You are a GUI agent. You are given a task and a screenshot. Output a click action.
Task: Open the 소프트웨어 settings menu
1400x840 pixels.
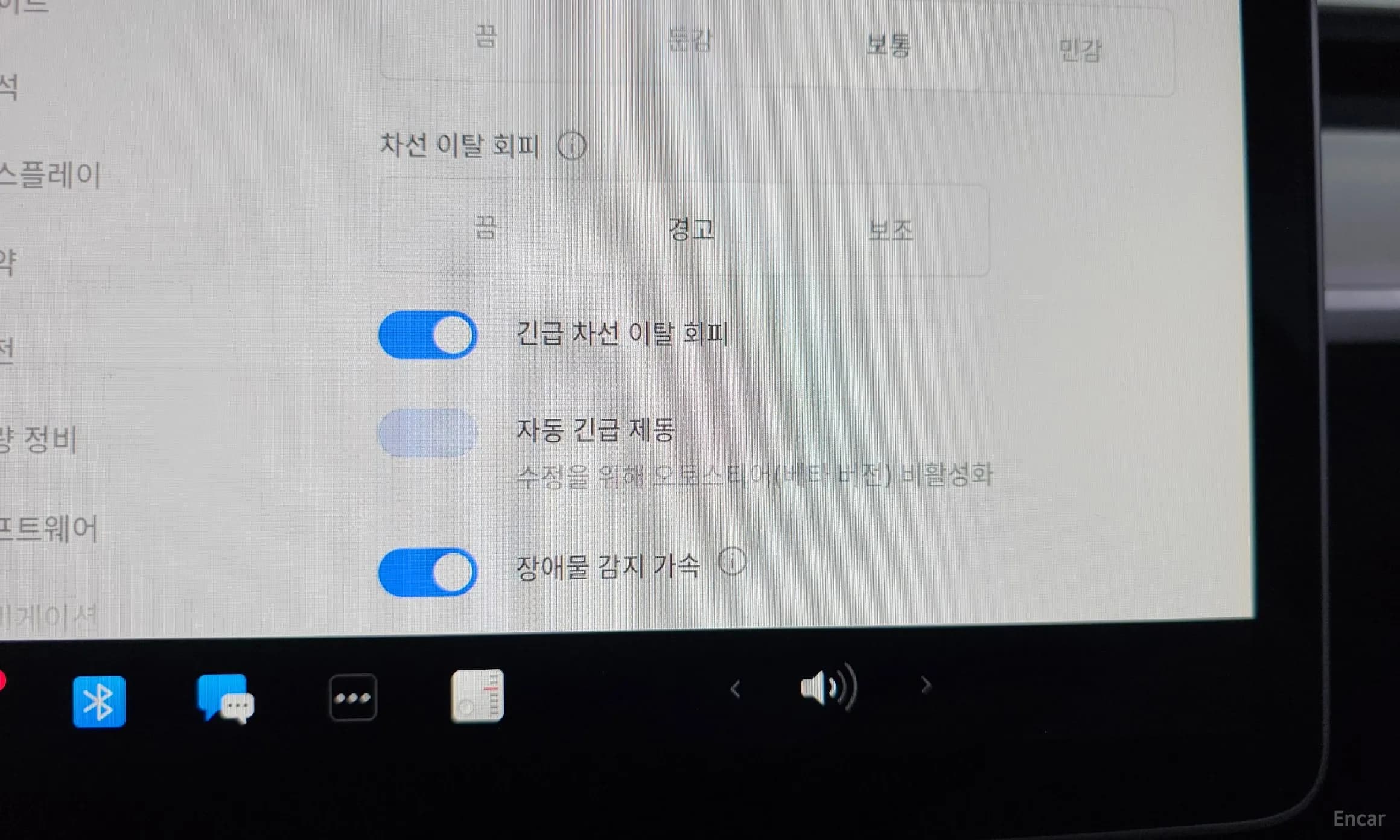coord(48,529)
